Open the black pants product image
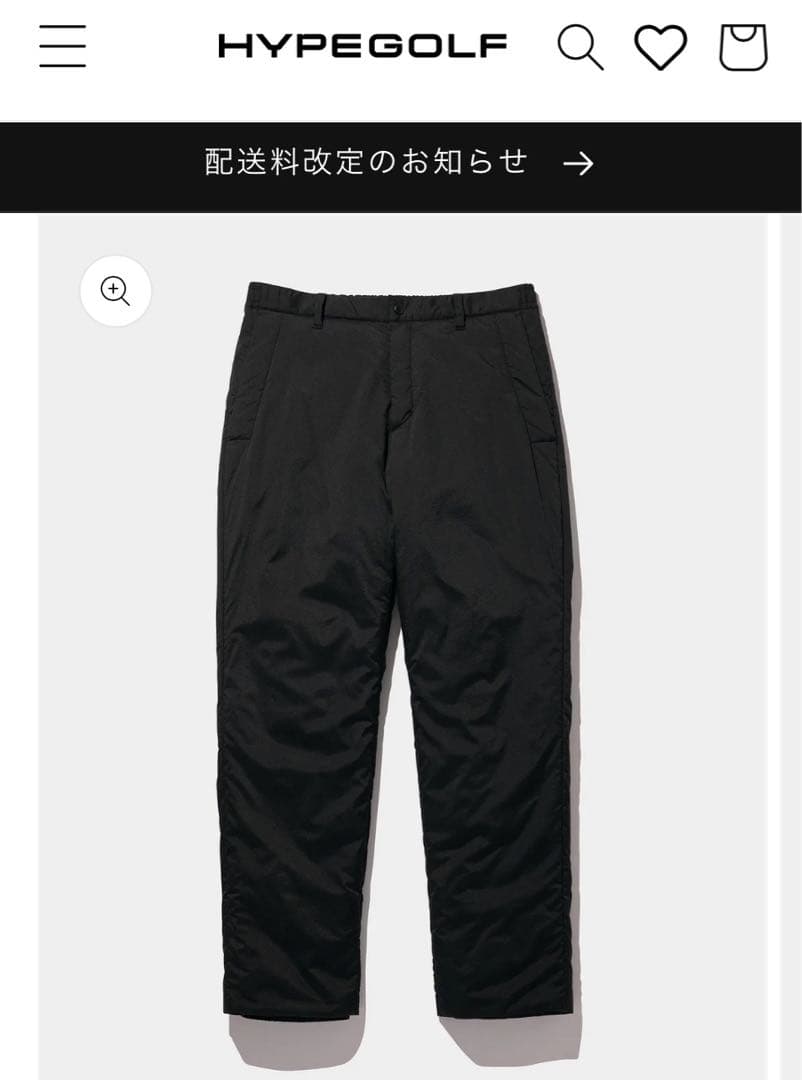 pos(400,650)
